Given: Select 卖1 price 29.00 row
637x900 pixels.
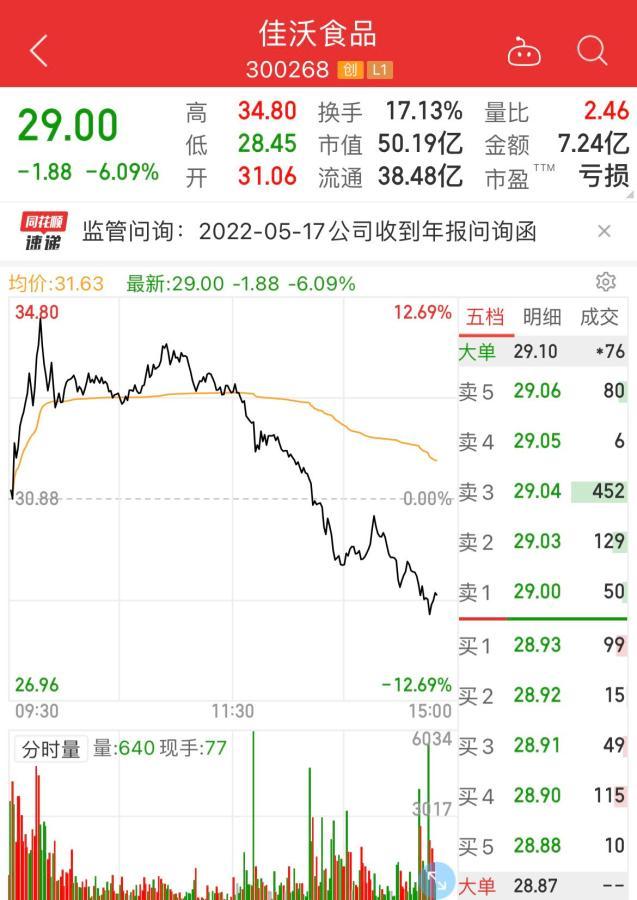Looking at the screenshot, I should [x=542, y=592].
